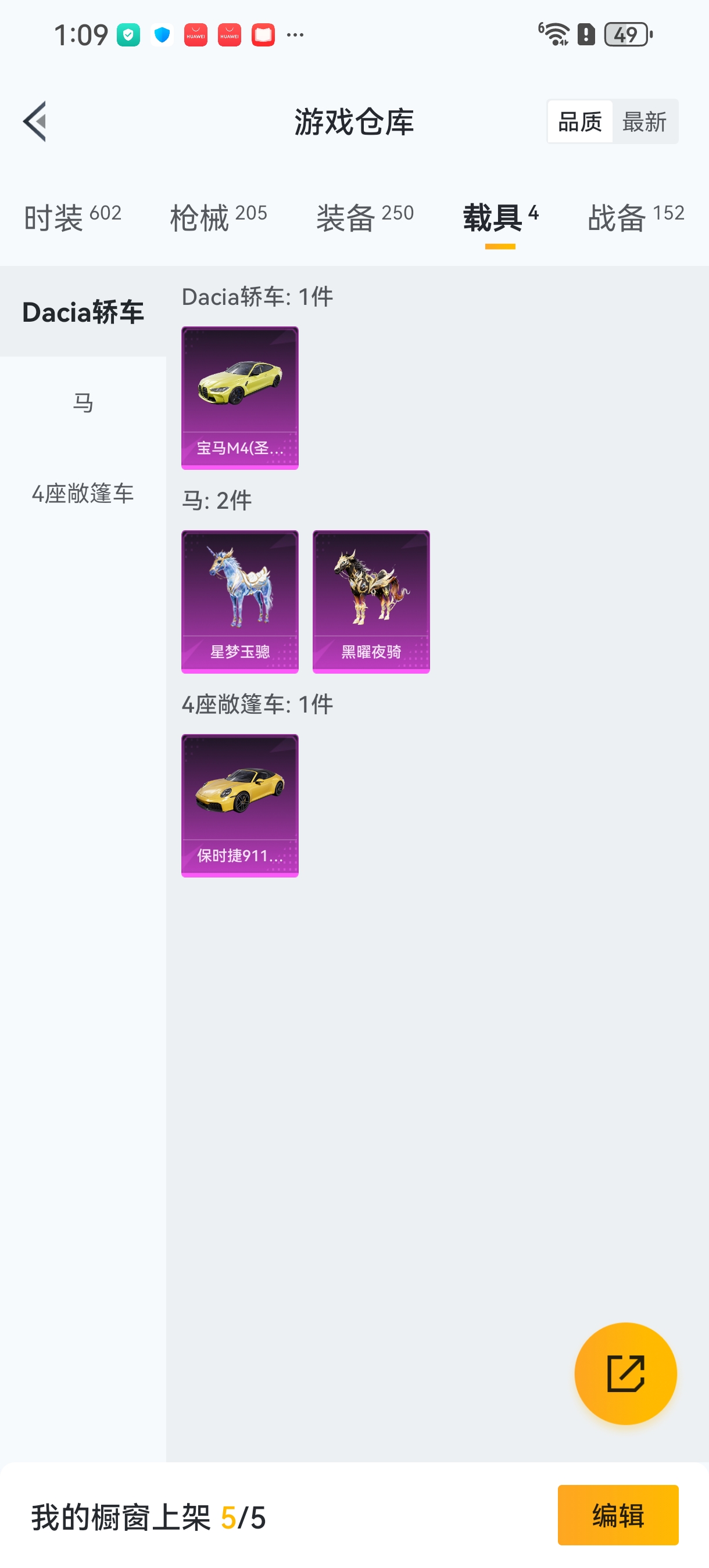This screenshot has width=709, height=1568.
Task: Switch to the 时装 tab
Action: [x=73, y=217]
